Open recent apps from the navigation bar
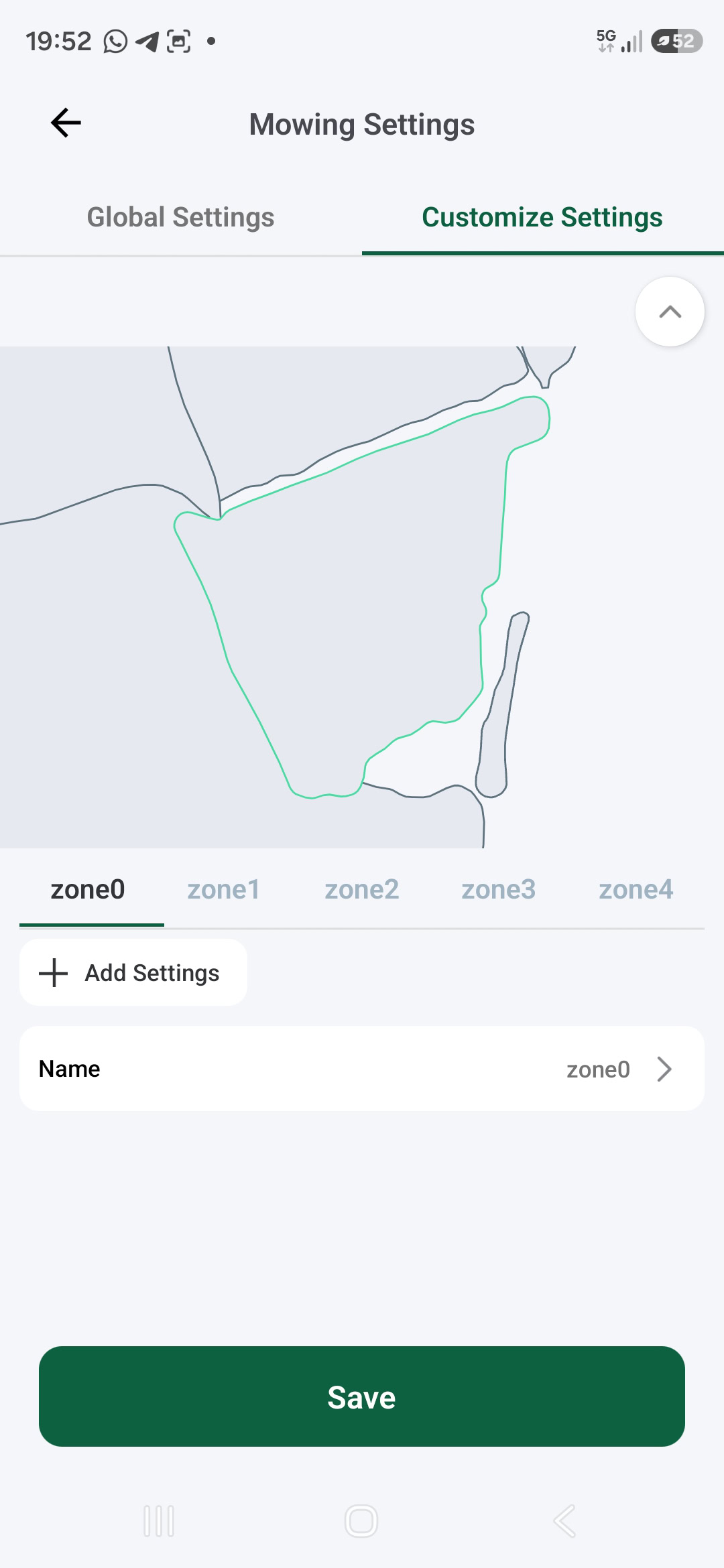 (x=159, y=1521)
